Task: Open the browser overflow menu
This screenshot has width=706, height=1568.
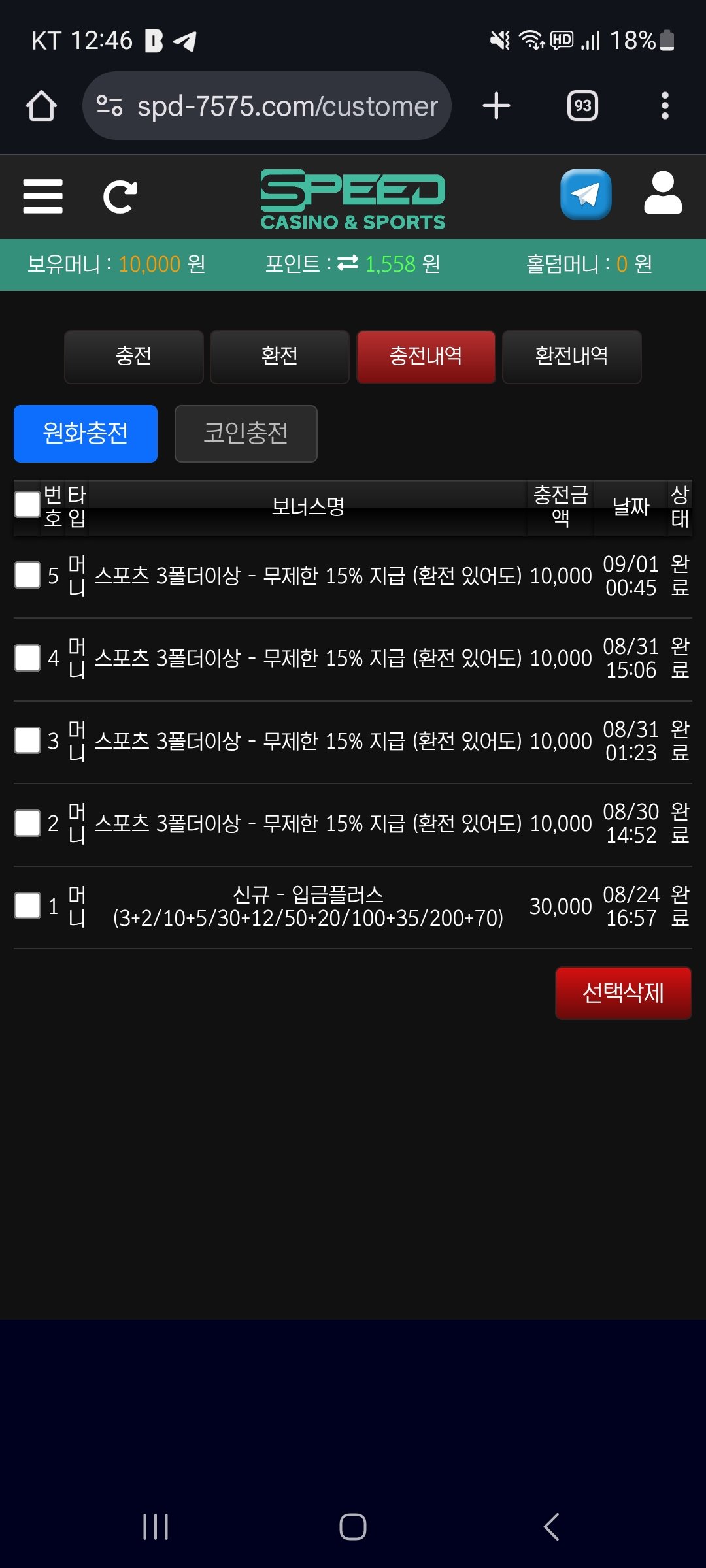Action: 665,106
